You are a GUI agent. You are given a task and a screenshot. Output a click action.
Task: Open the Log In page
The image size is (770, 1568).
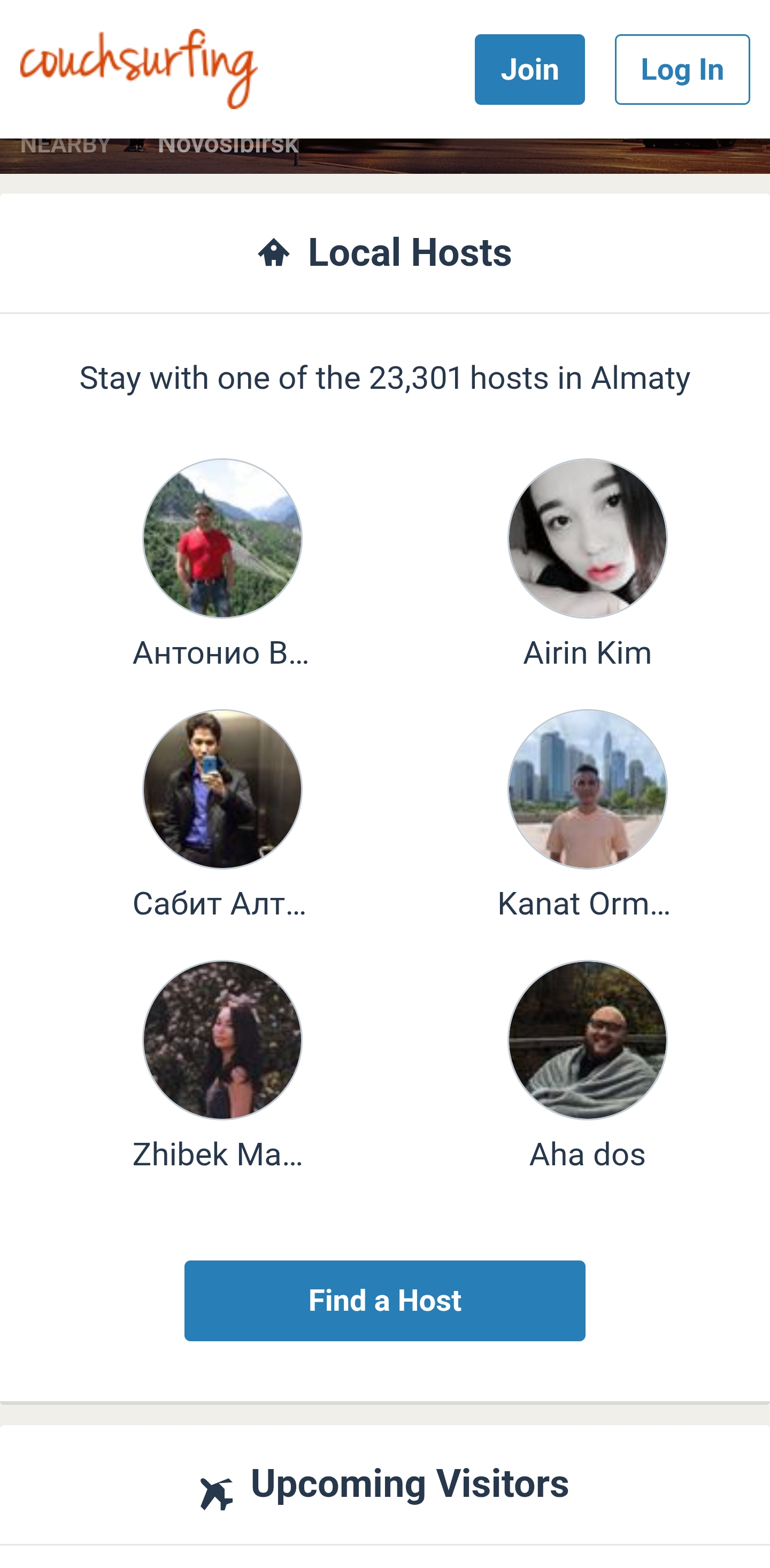681,70
